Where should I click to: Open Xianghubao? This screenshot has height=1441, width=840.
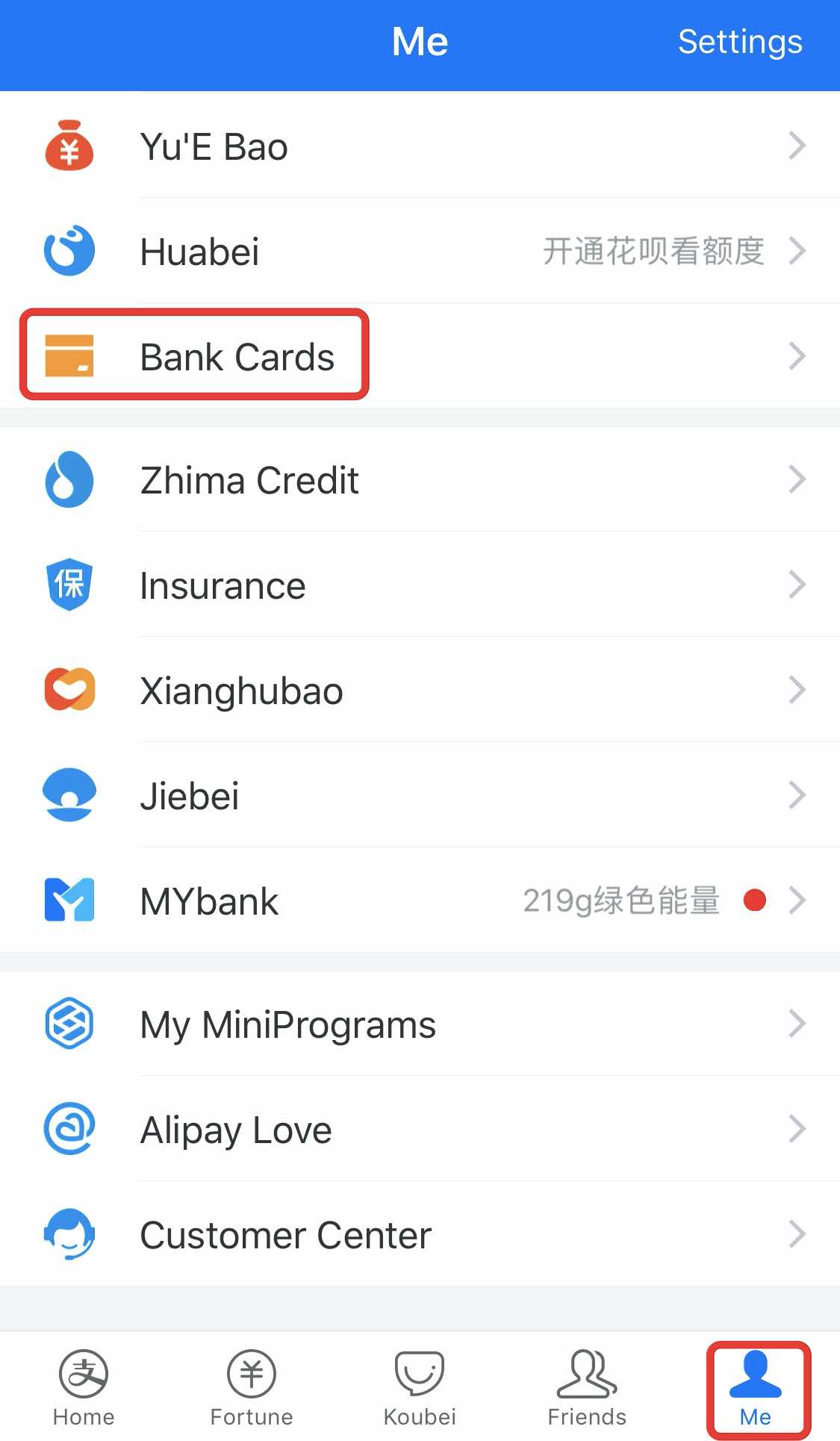pos(420,691)
